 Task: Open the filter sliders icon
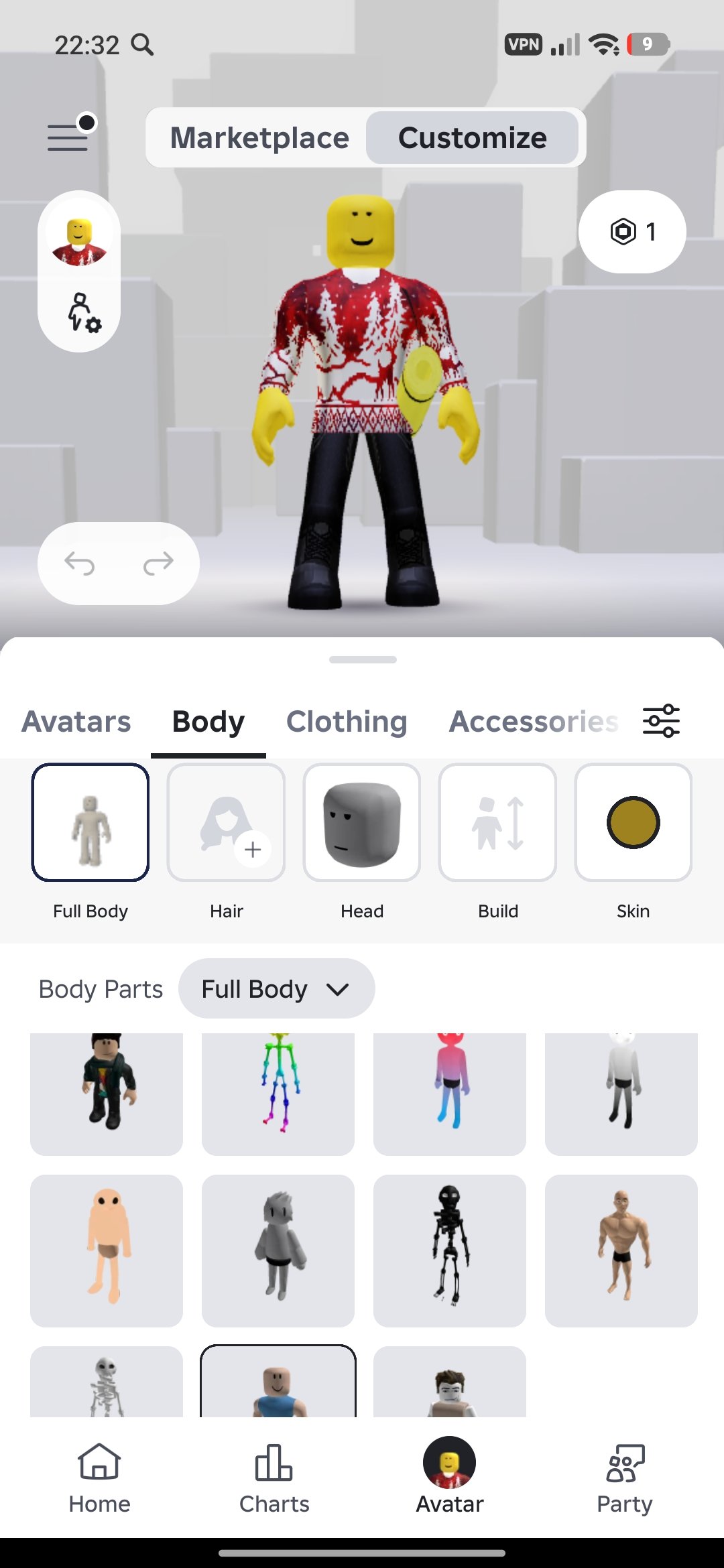click(x=661, y=721)
